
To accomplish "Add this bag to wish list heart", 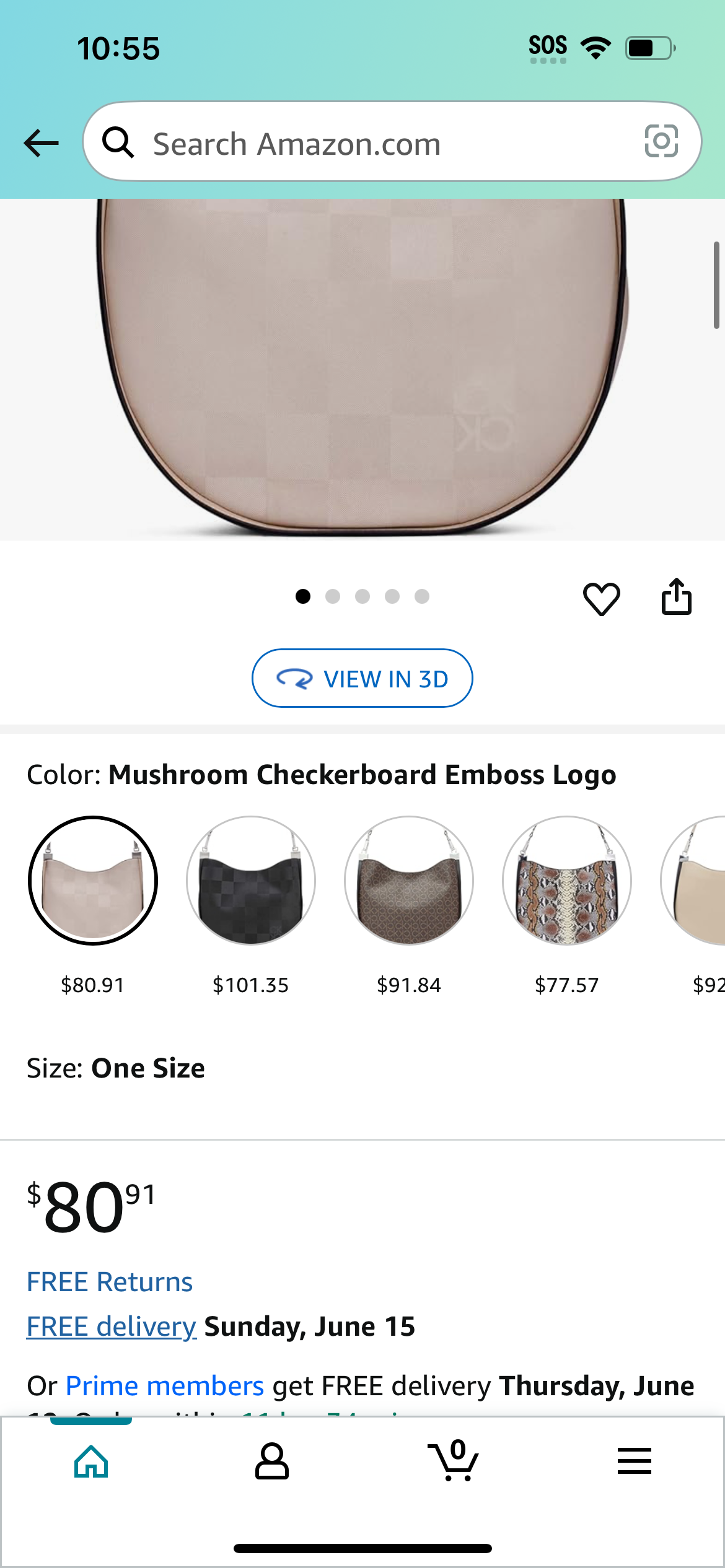I will pos(601,599).
